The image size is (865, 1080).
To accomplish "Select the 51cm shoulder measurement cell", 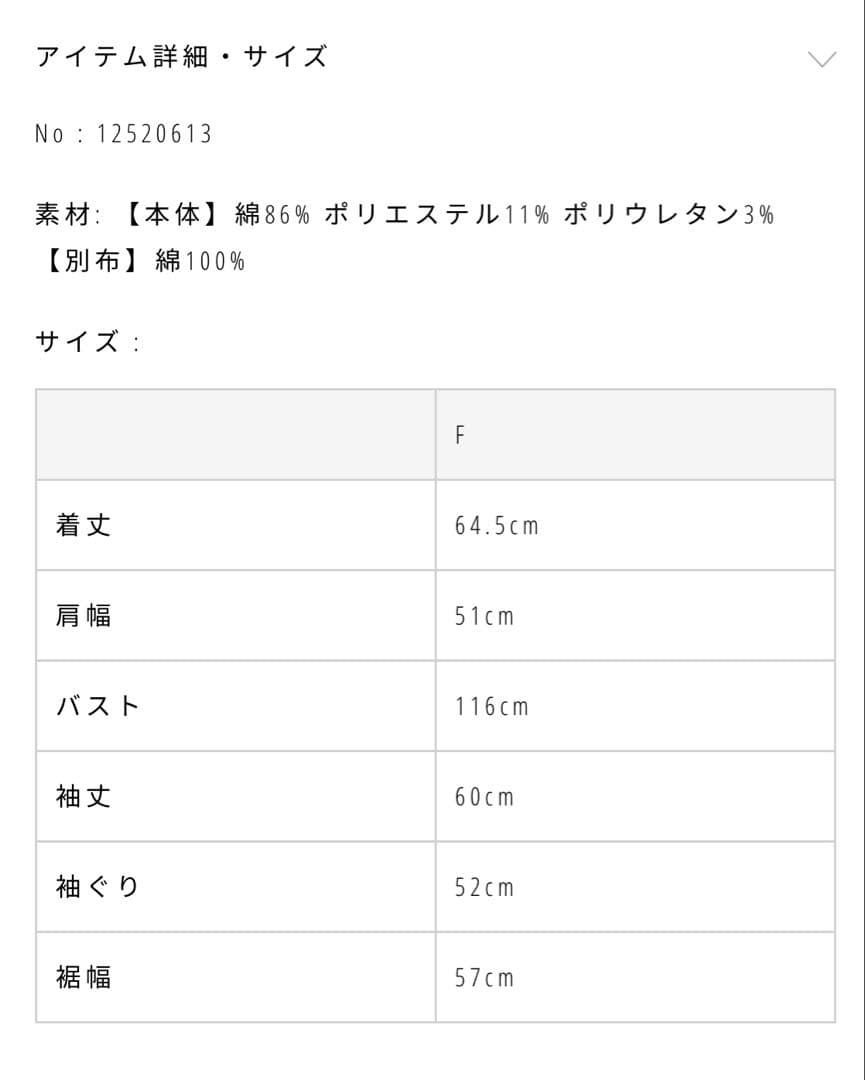I will tap(481, 616).
